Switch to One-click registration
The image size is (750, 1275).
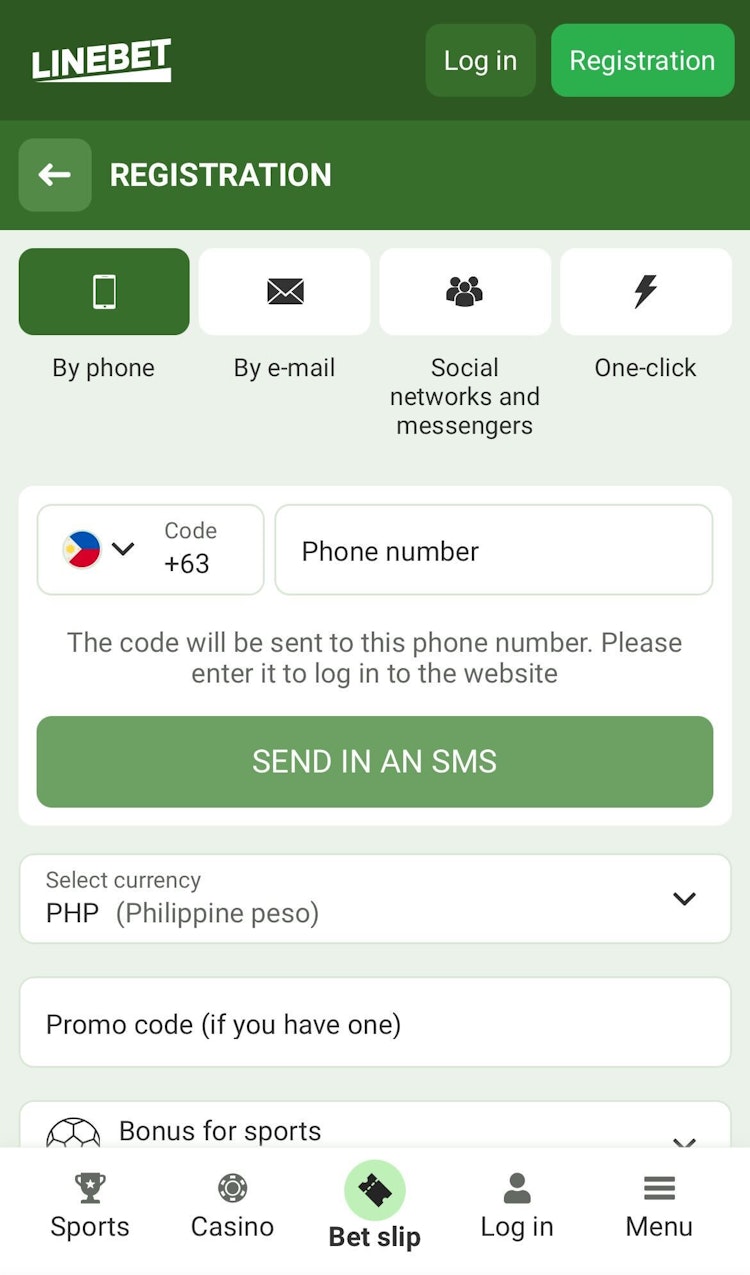click(x=646, y=292)
